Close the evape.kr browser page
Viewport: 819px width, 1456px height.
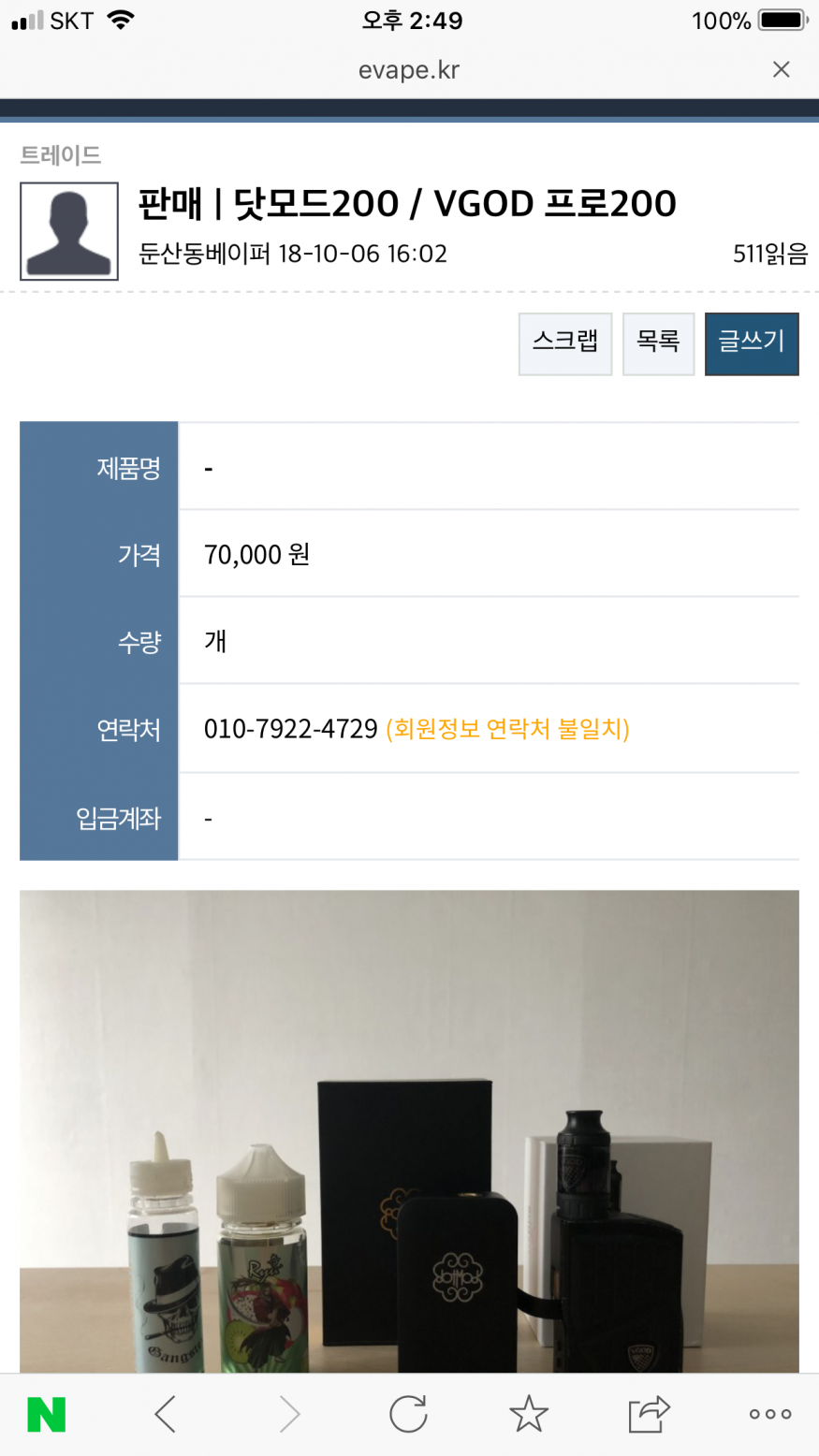(x=781, y=69)
